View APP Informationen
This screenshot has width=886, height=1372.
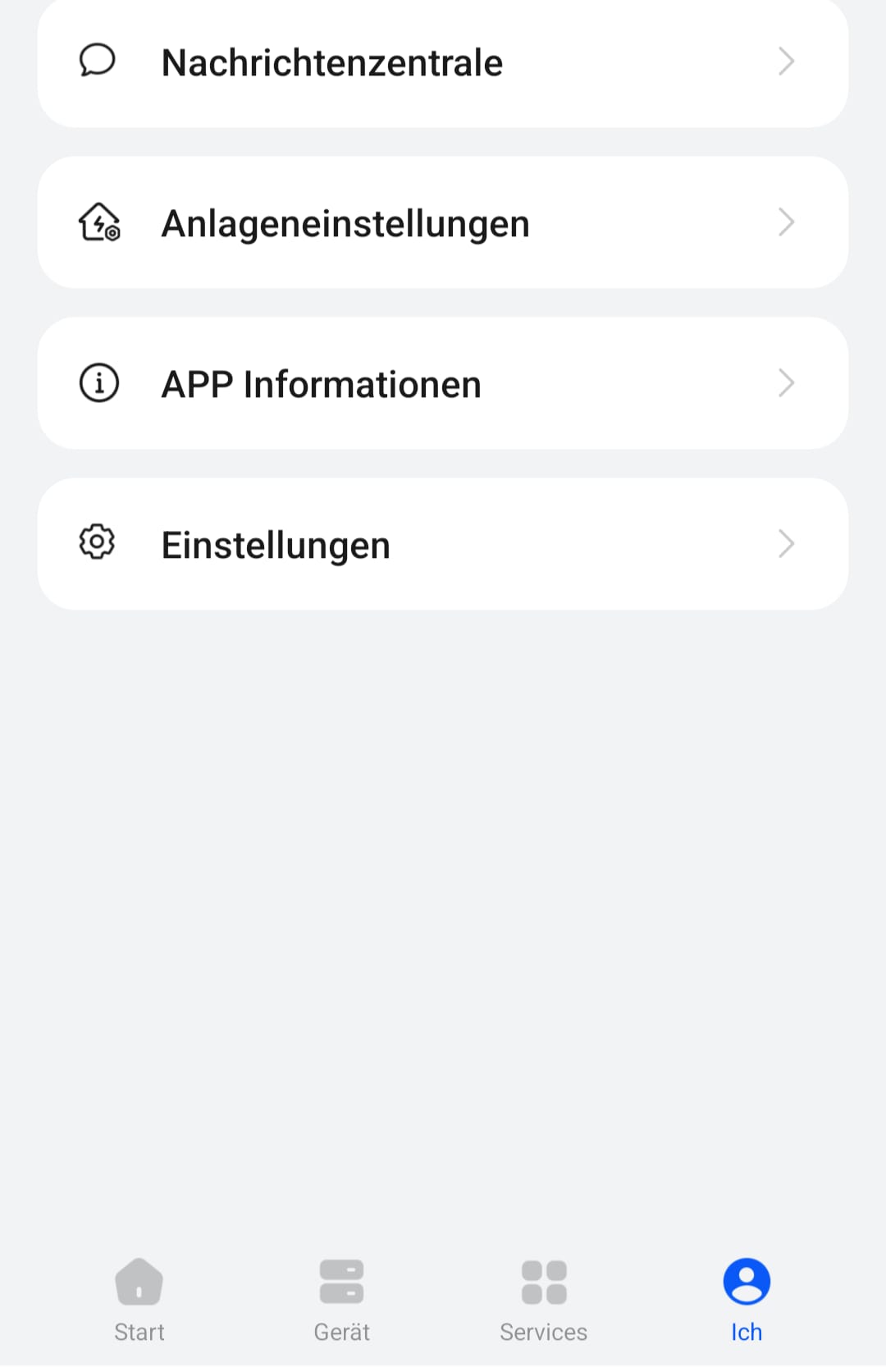tap(443, 383)
